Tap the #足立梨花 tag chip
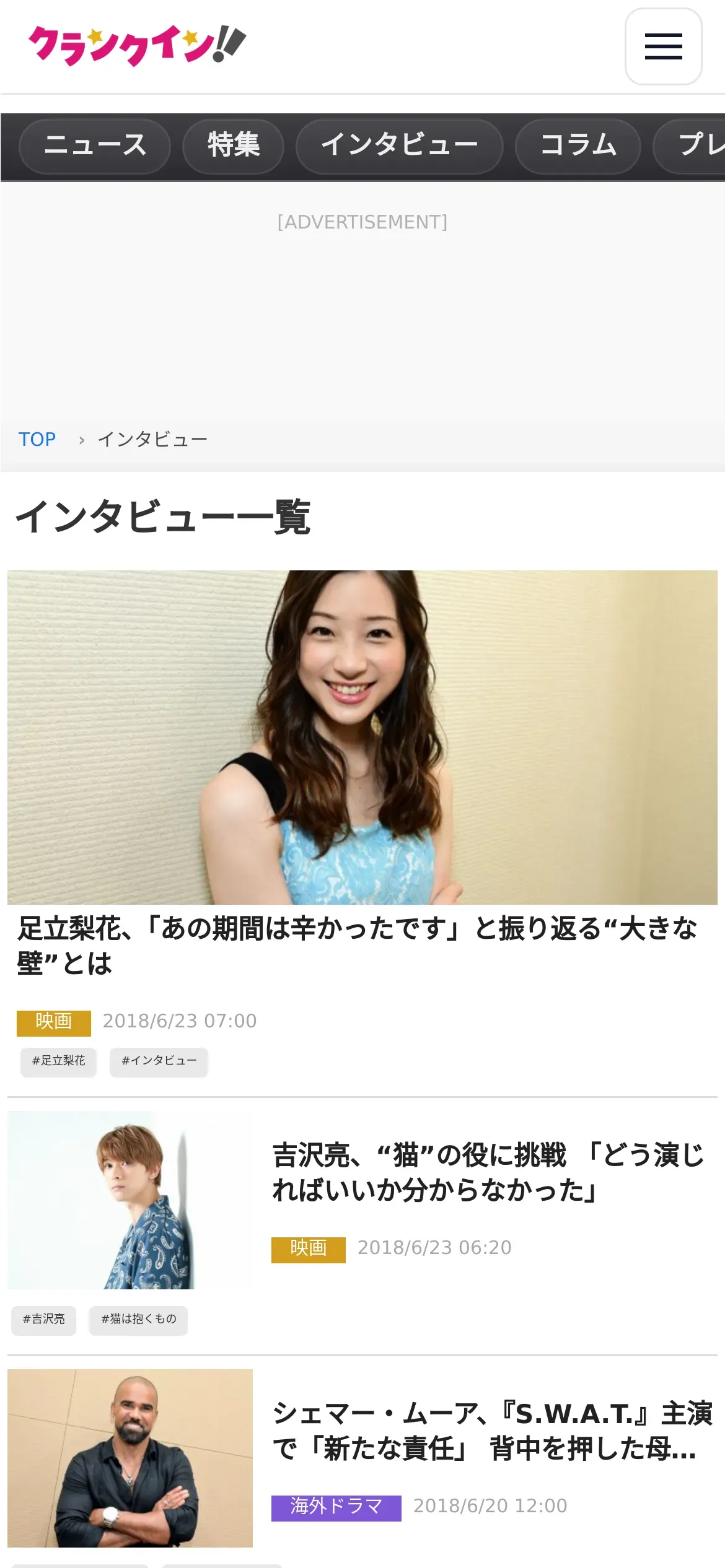The image size is (725, 1568). pyautogui.click(x=59, y=1061)
